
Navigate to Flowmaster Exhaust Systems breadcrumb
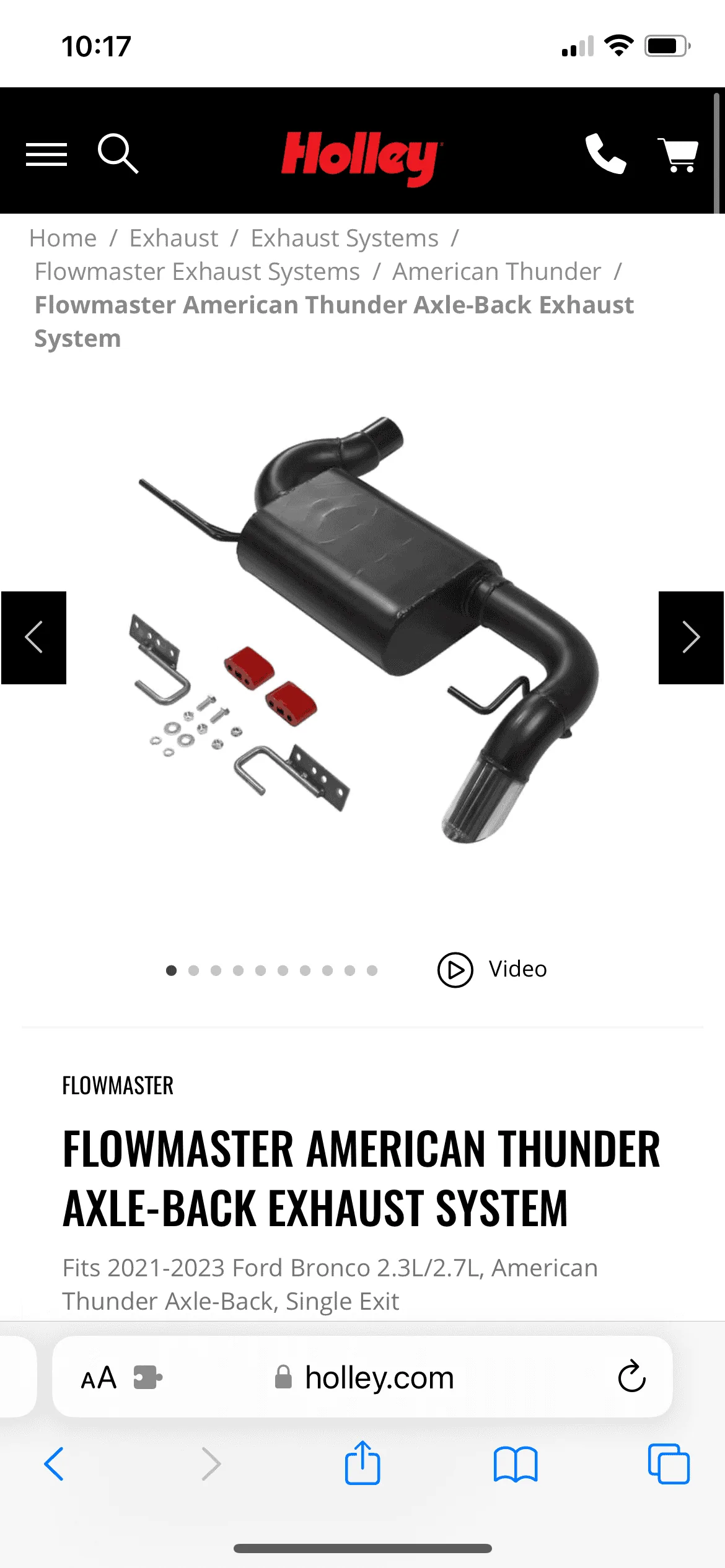point(196,271)
